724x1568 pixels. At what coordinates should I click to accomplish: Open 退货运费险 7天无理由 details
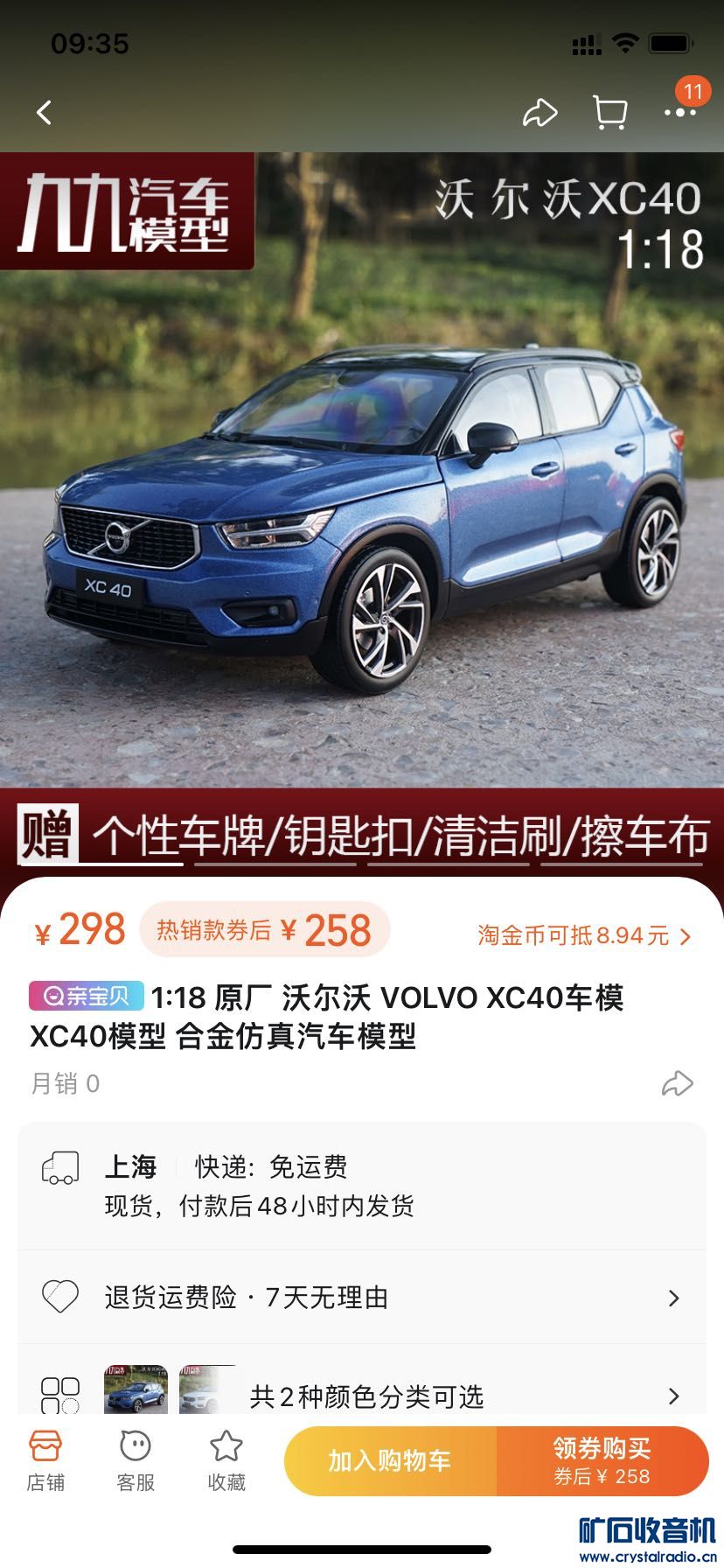[x=362, y=1297]
